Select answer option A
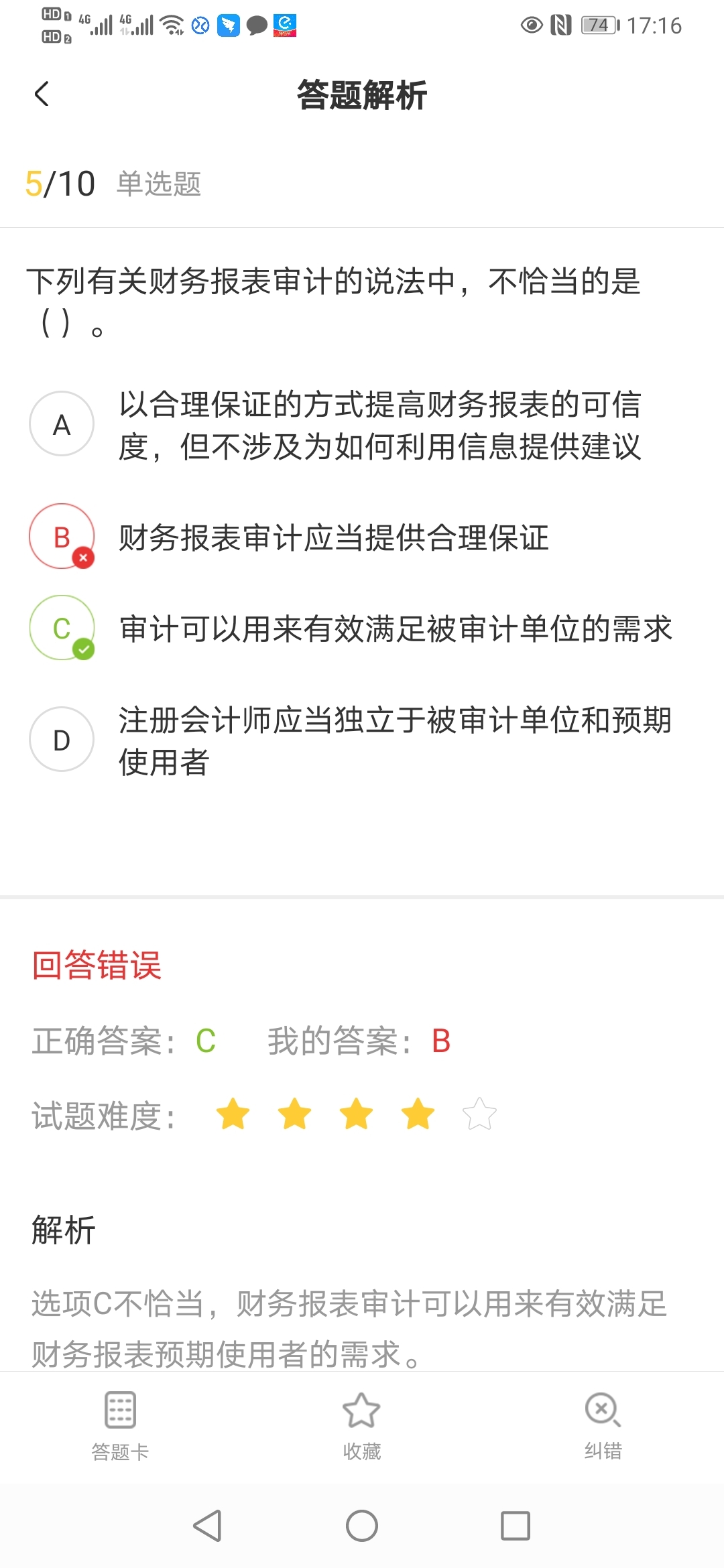The height and width of the screenshot is (1568, 724). 62,424
